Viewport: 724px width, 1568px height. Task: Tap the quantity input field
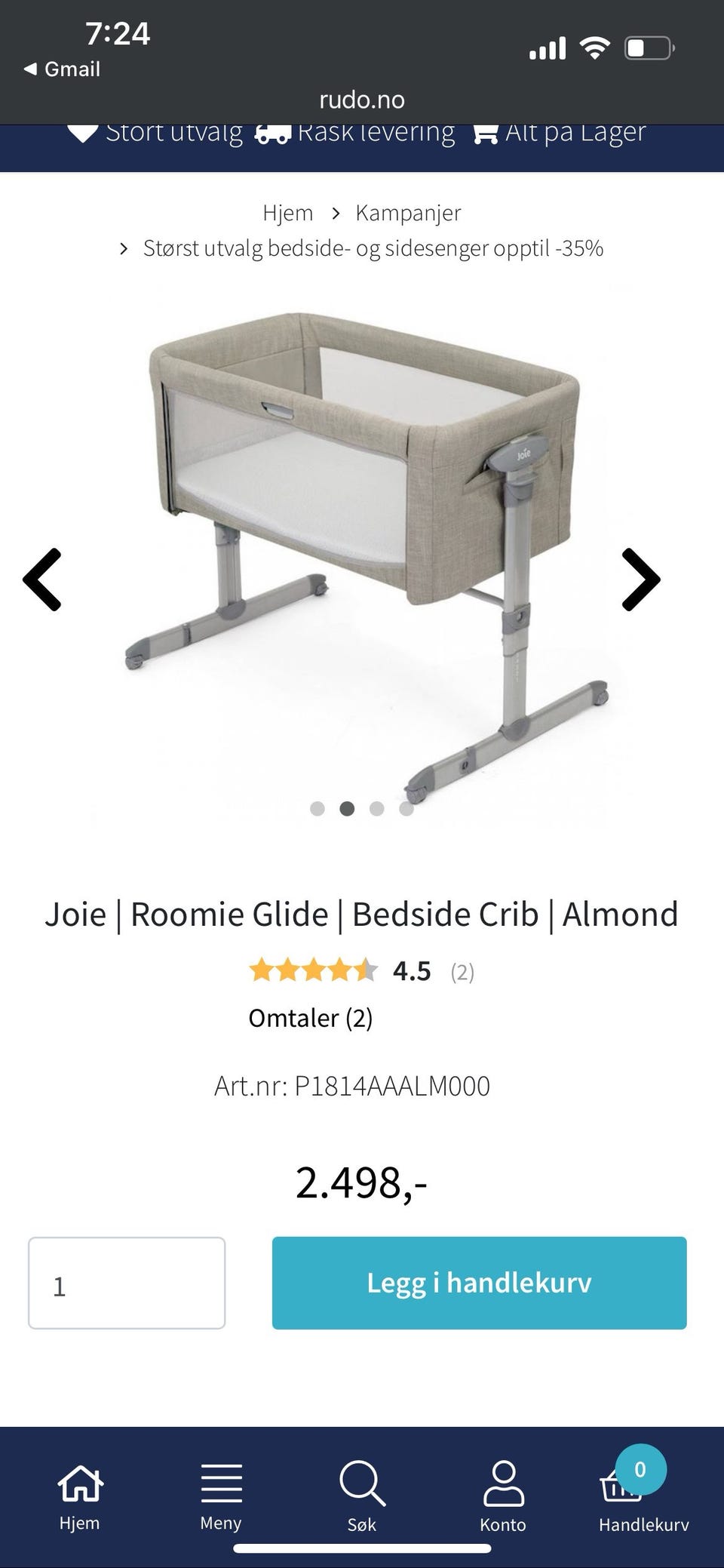click(127, 1283)
